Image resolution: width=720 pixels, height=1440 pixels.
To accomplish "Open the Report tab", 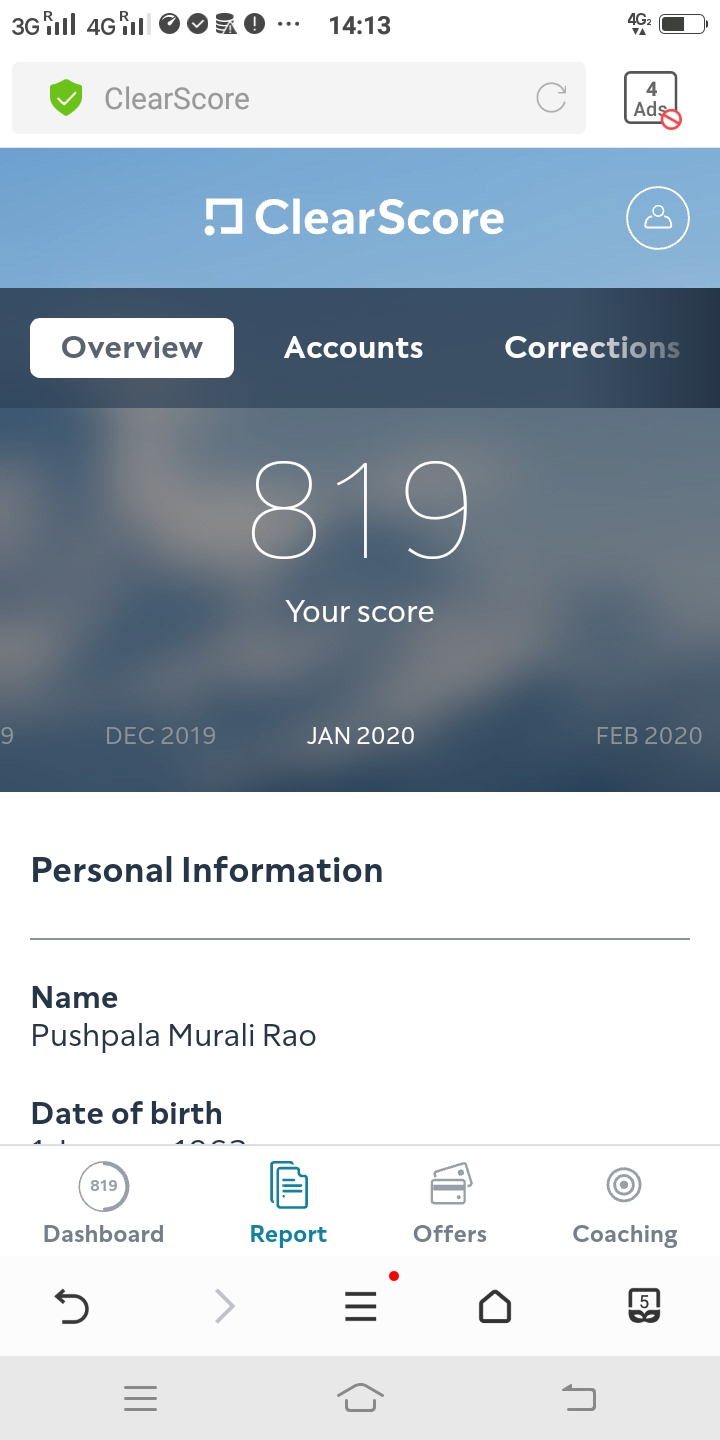I will tap(288, 1204).
